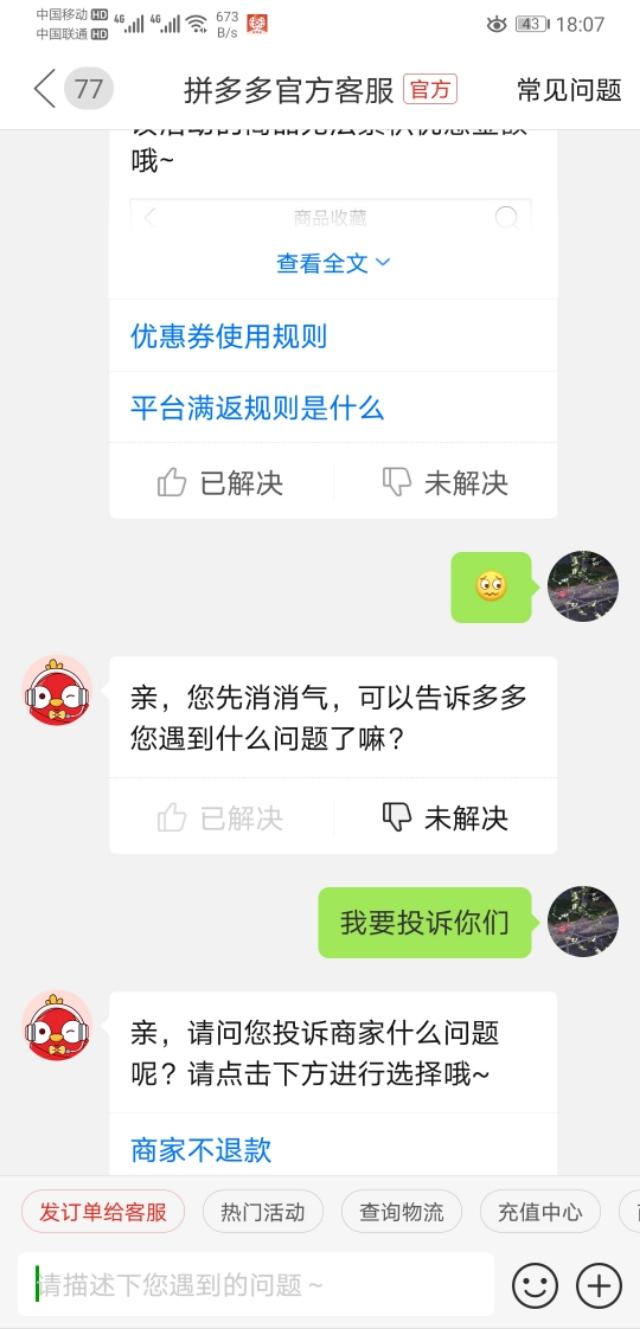Mark coupon answer as 未解决
Image resolution: width=640 pixels, height=1329 pixels.
446,484
